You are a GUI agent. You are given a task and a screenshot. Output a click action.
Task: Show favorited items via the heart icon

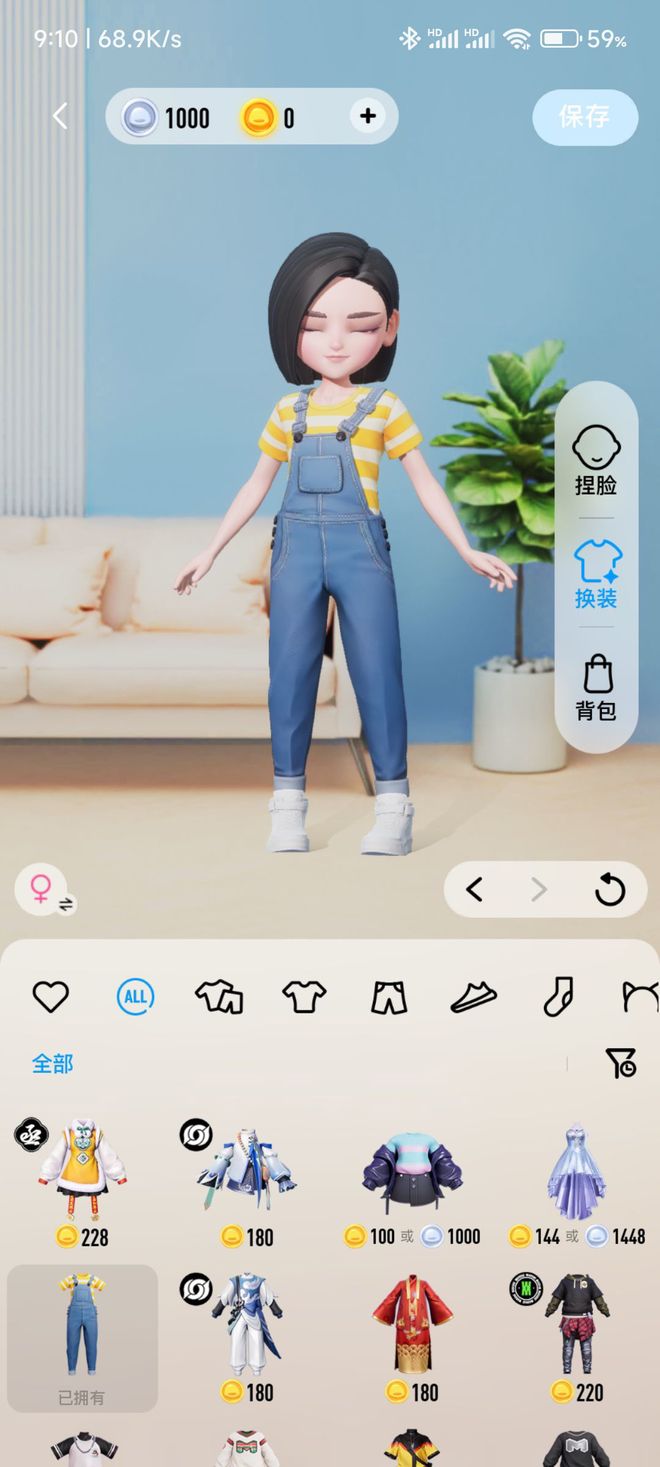50,996
